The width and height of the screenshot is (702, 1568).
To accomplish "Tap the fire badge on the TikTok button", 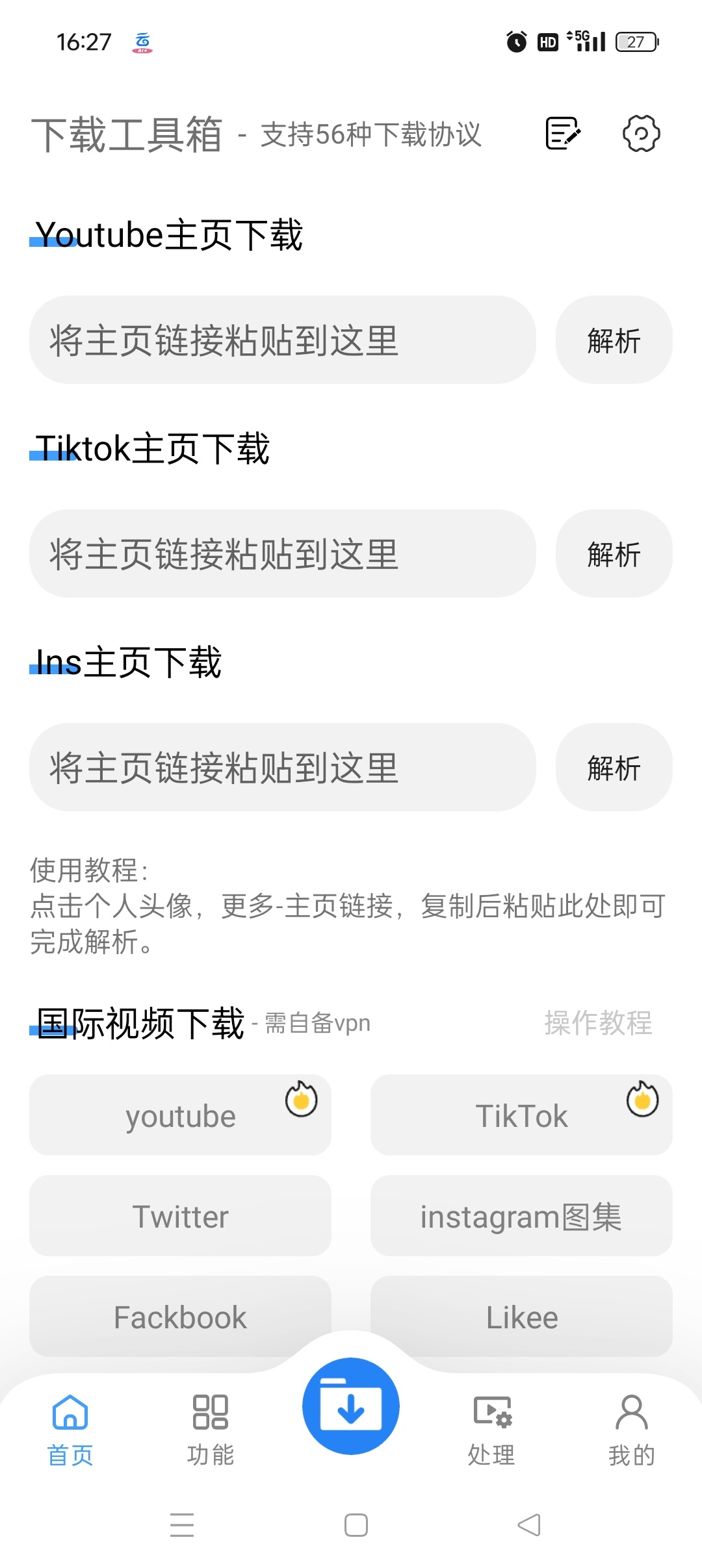I will pos(641,1100).
